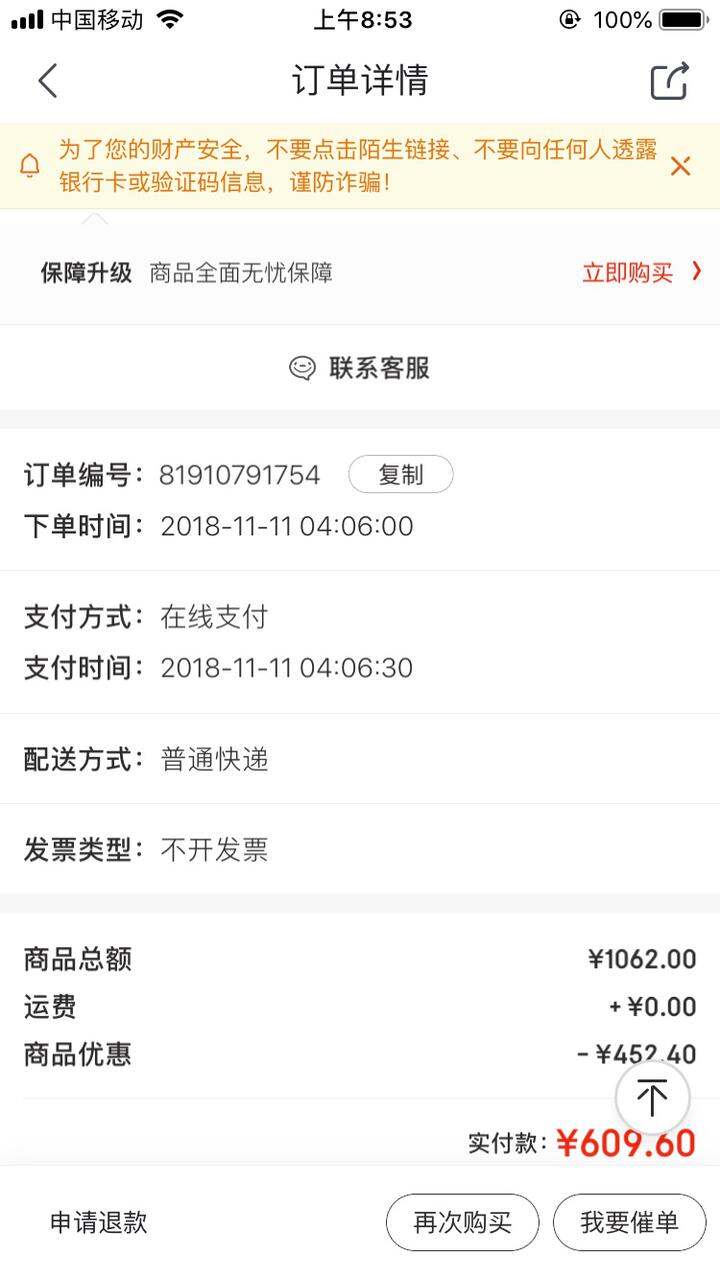Share this order via the share icon
Viewport: 720px width, 1280px height.
670,81
